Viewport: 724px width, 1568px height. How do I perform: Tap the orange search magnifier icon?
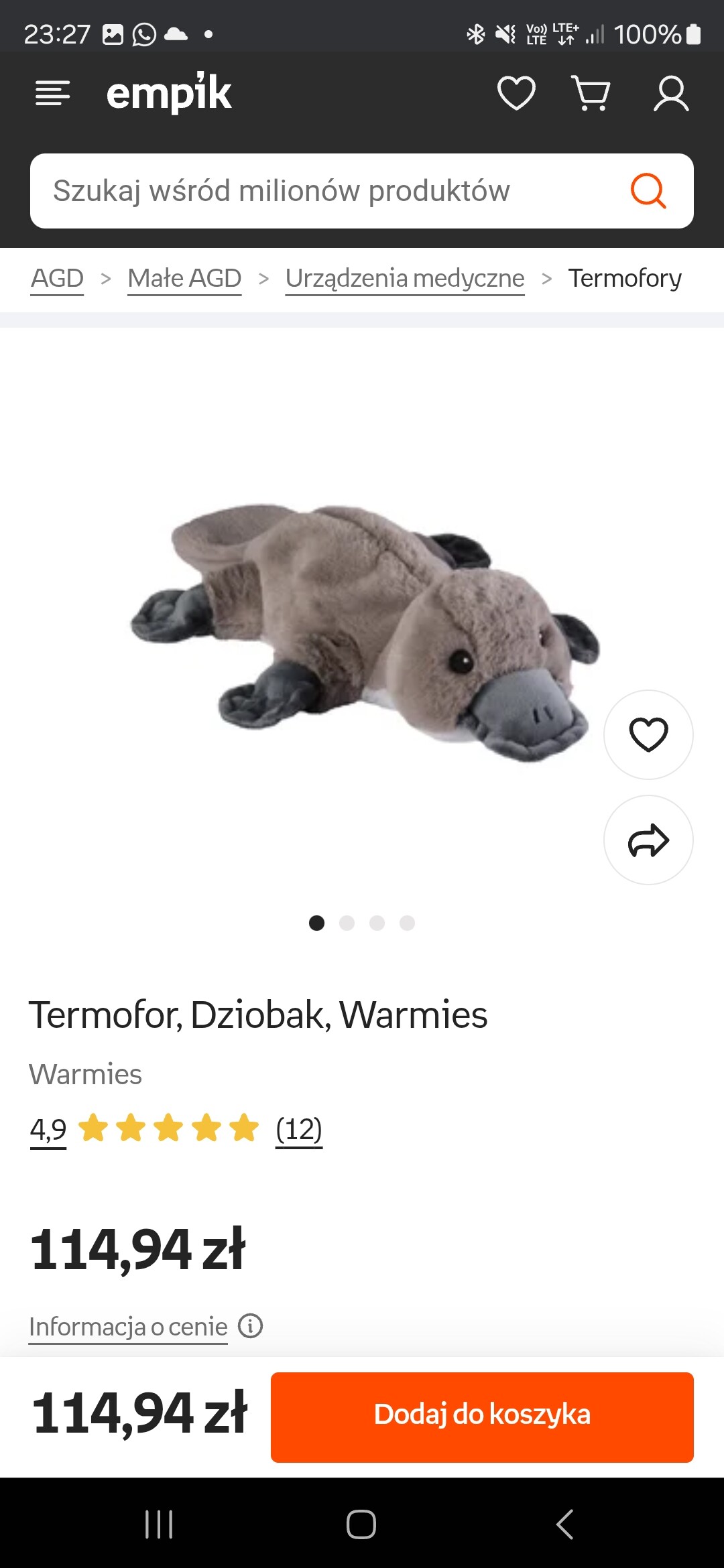(x=648, y=191)
